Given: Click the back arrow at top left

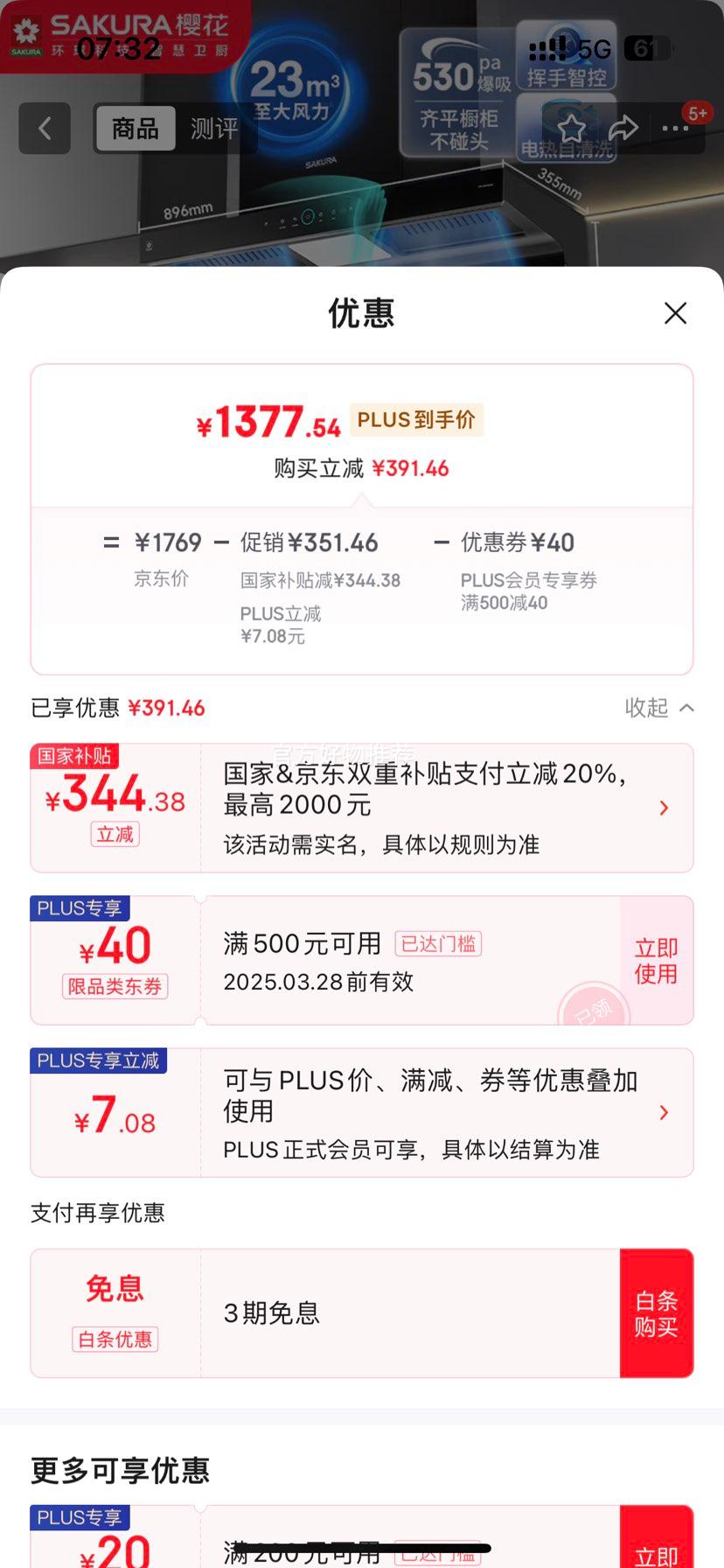Looking at the screenshot, I should pos(44,128).
